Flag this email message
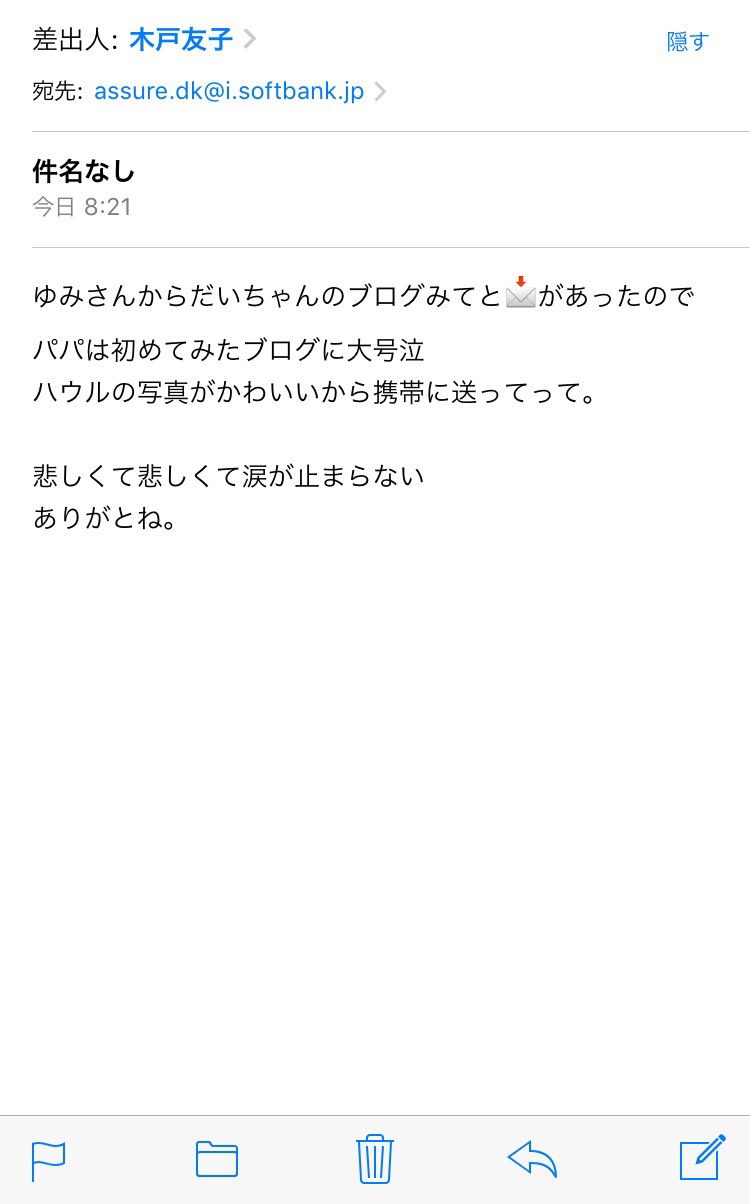 coord(48,1160)
